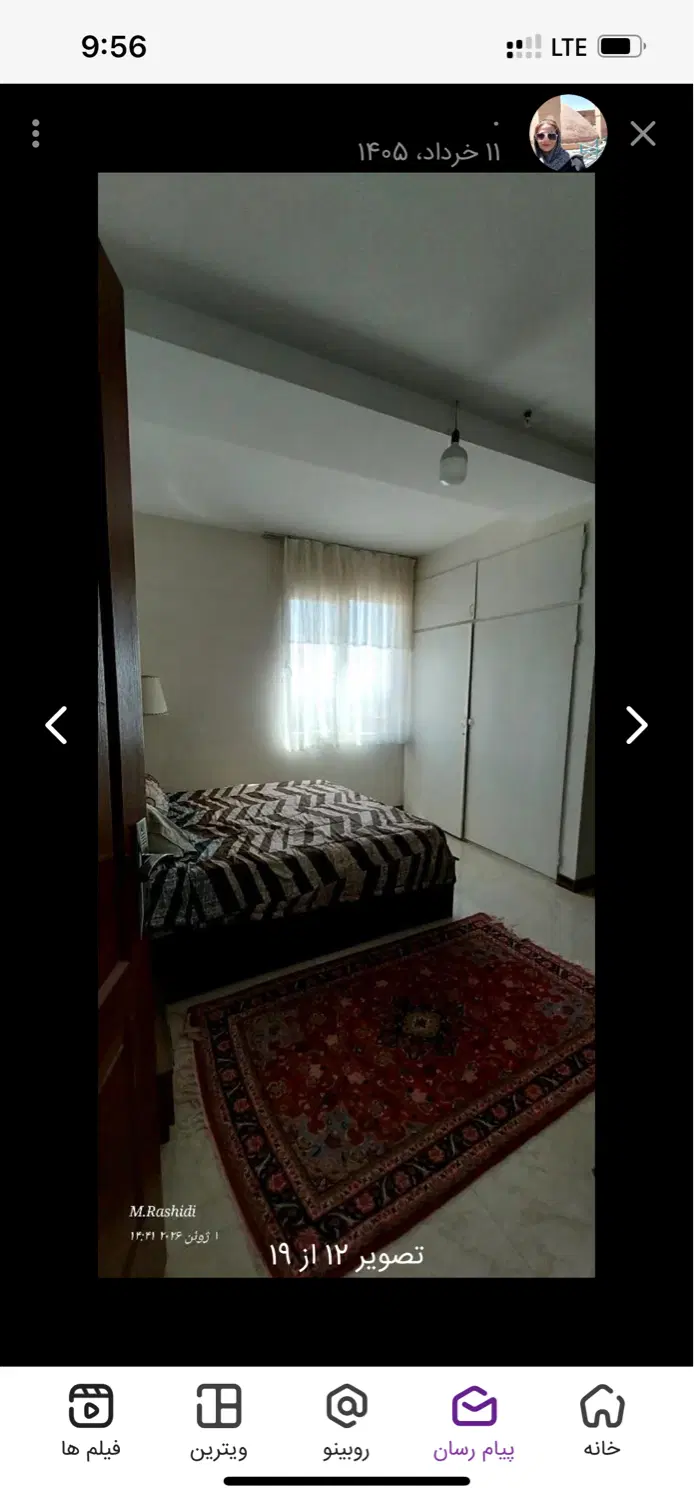This screenshot has width=694, height=1500.
Task: Close the image viewer
Action: pyautogui.click(x=643, y=134)
